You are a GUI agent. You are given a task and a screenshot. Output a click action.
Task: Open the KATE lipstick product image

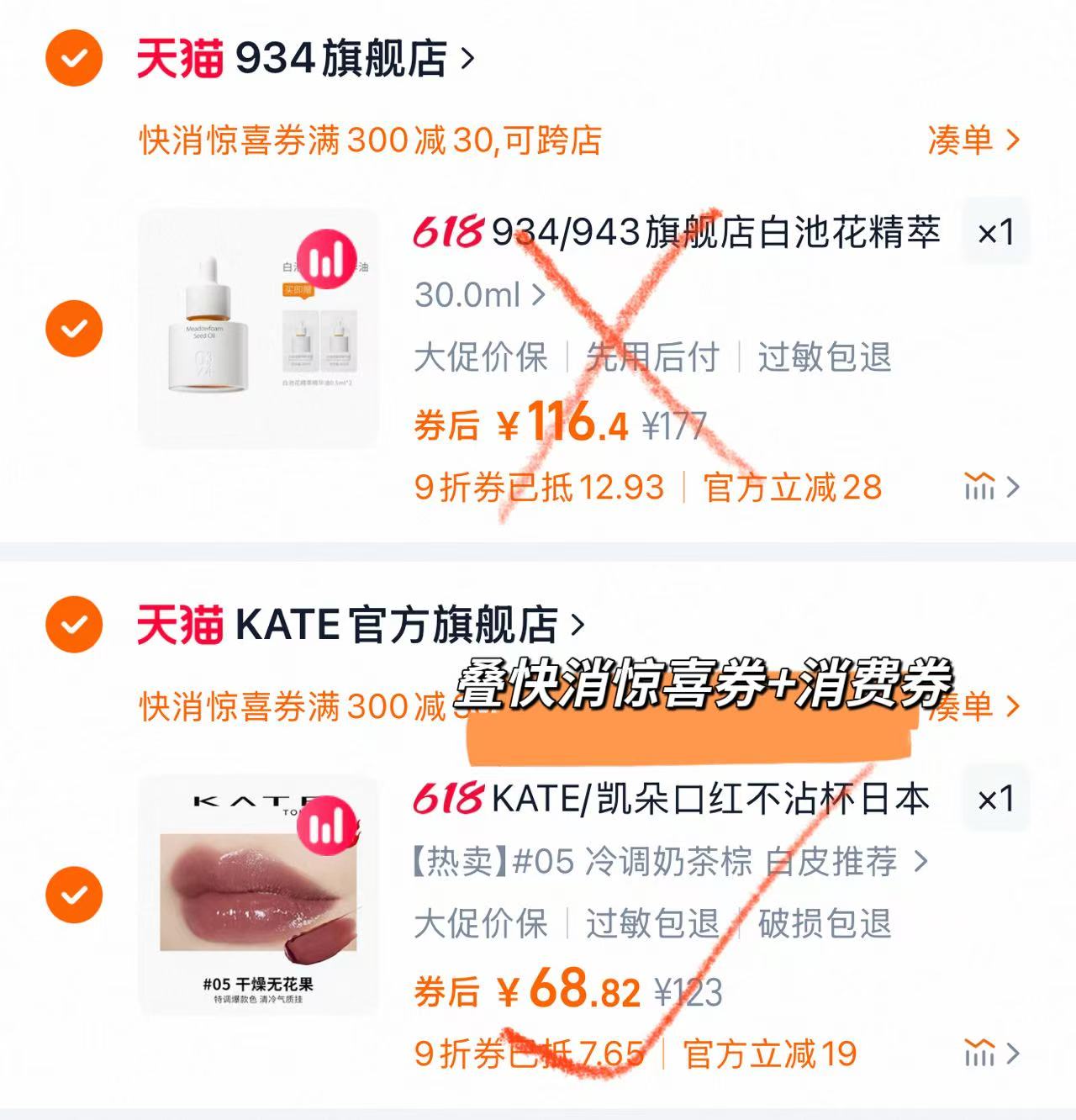258,895
